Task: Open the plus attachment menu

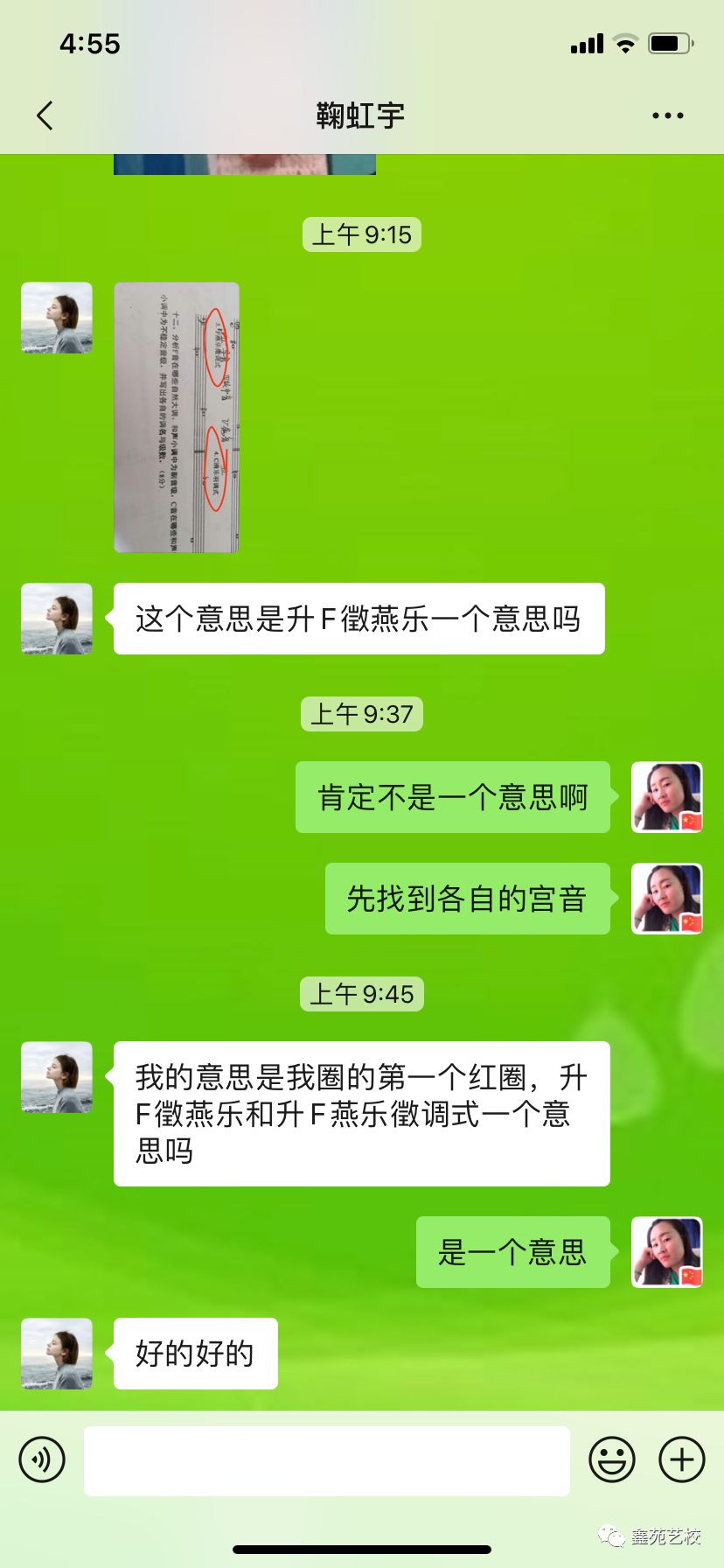Action: point(681,1459)
